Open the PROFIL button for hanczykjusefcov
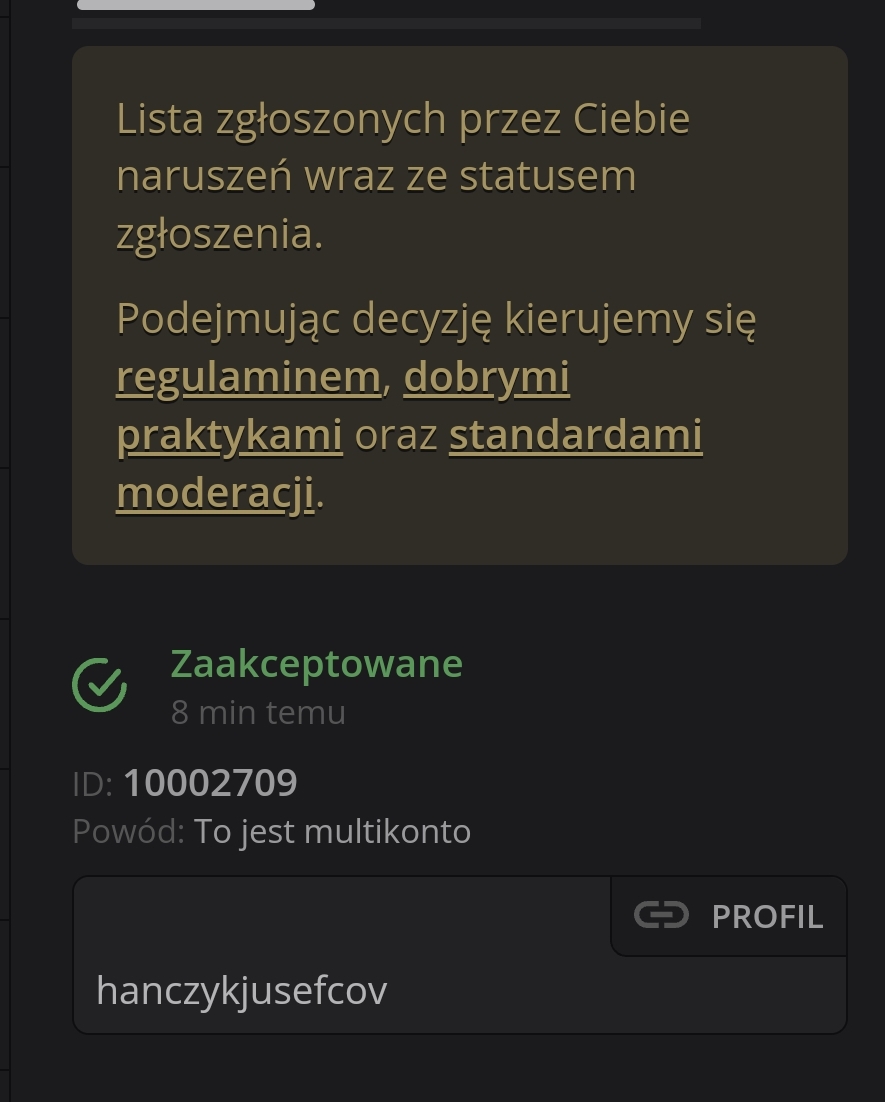The width and height of the screenshot is (885, 1102). click(729, 916)
